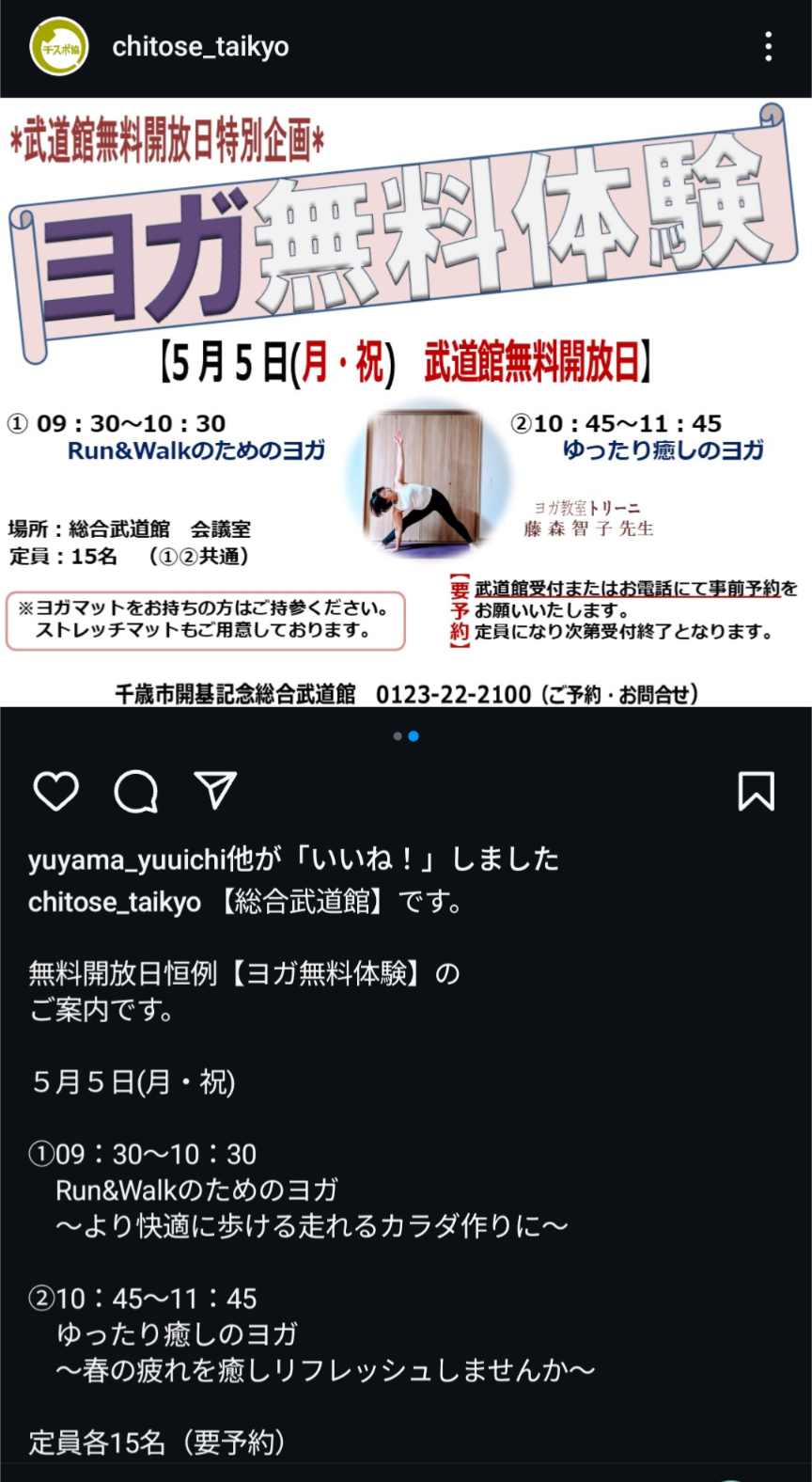Tap chitose_taikyo username in the caption
Image resolution: width=812 pixels, height=1482 pixels.
(115, 903)
